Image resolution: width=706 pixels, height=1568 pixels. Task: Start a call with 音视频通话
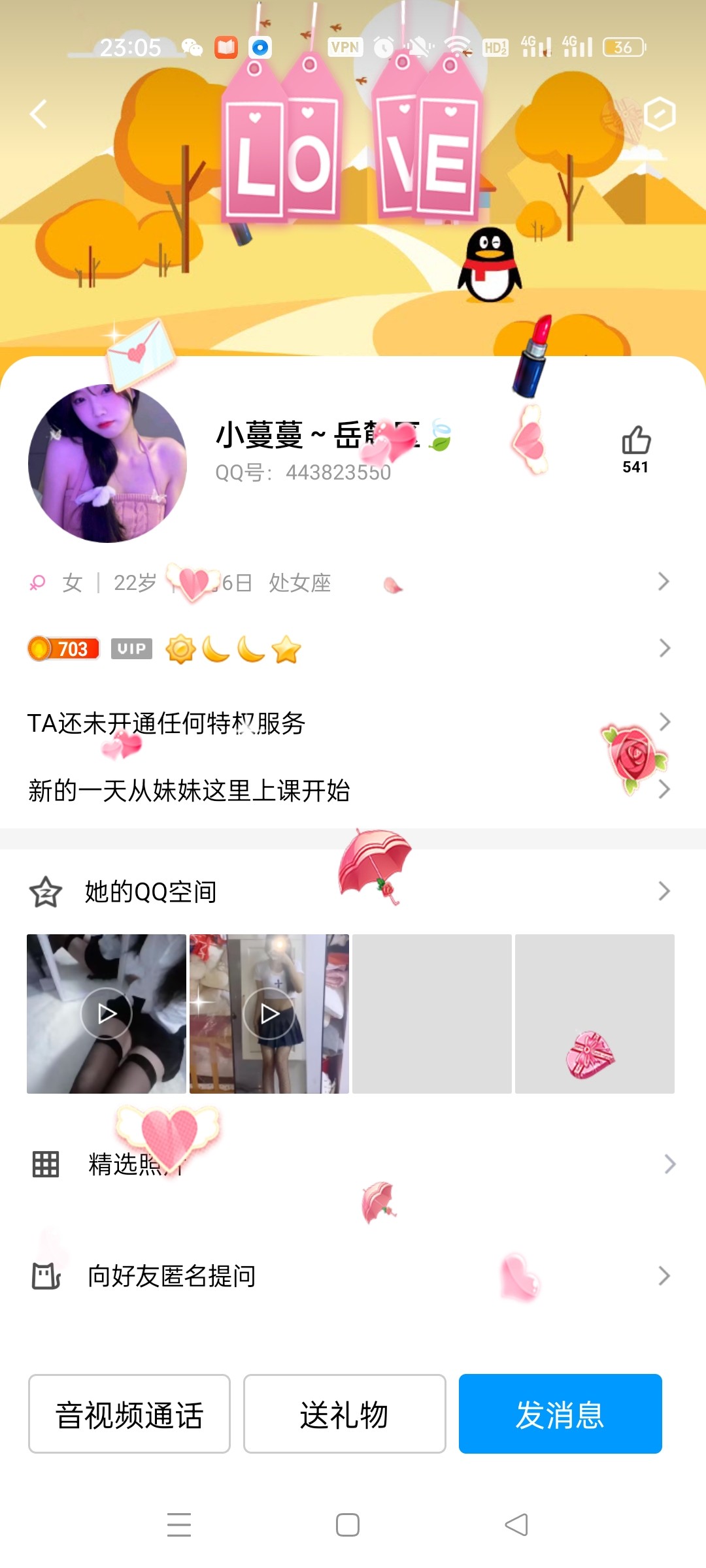tap(129, 1414)
